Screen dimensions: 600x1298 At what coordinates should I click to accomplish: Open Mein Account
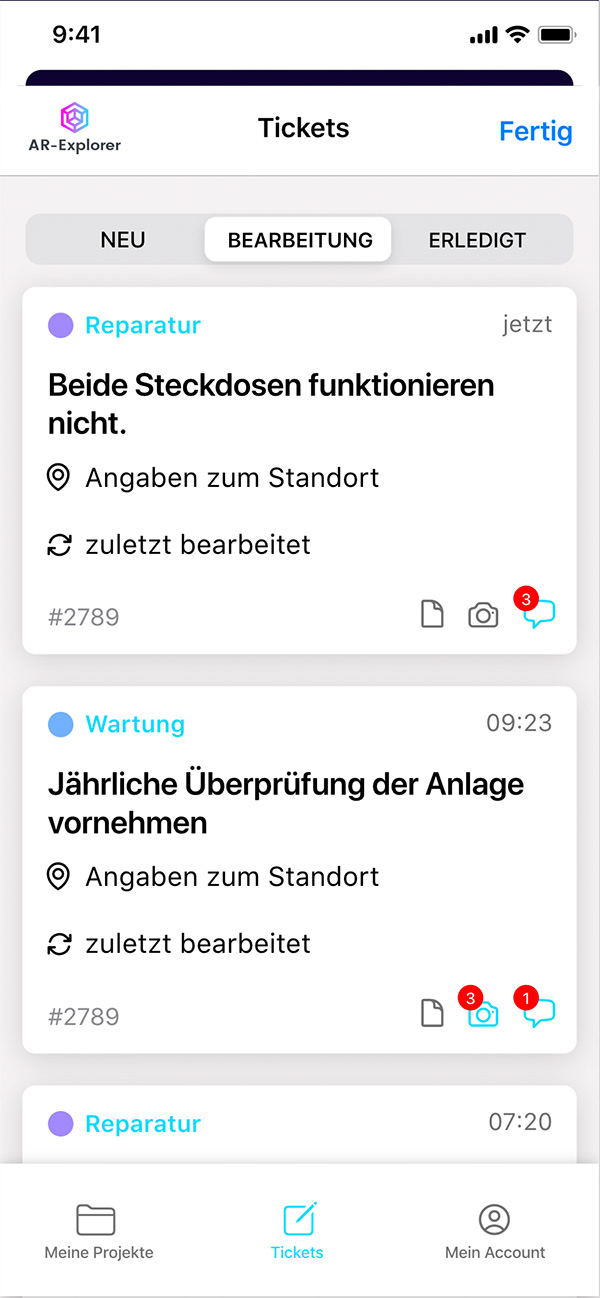coord(495,1231)
